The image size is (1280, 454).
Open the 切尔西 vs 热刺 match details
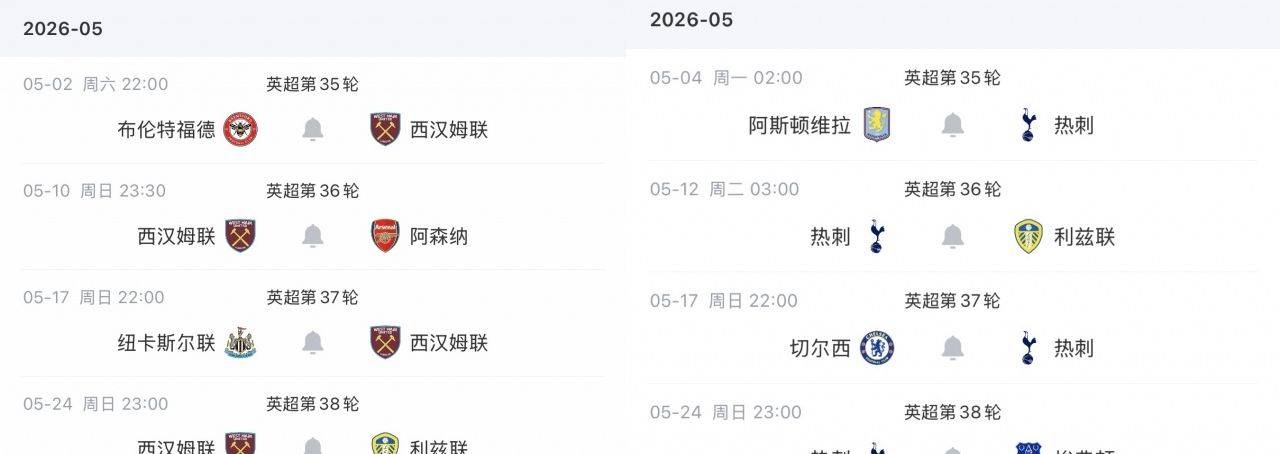tap(820, 348)
